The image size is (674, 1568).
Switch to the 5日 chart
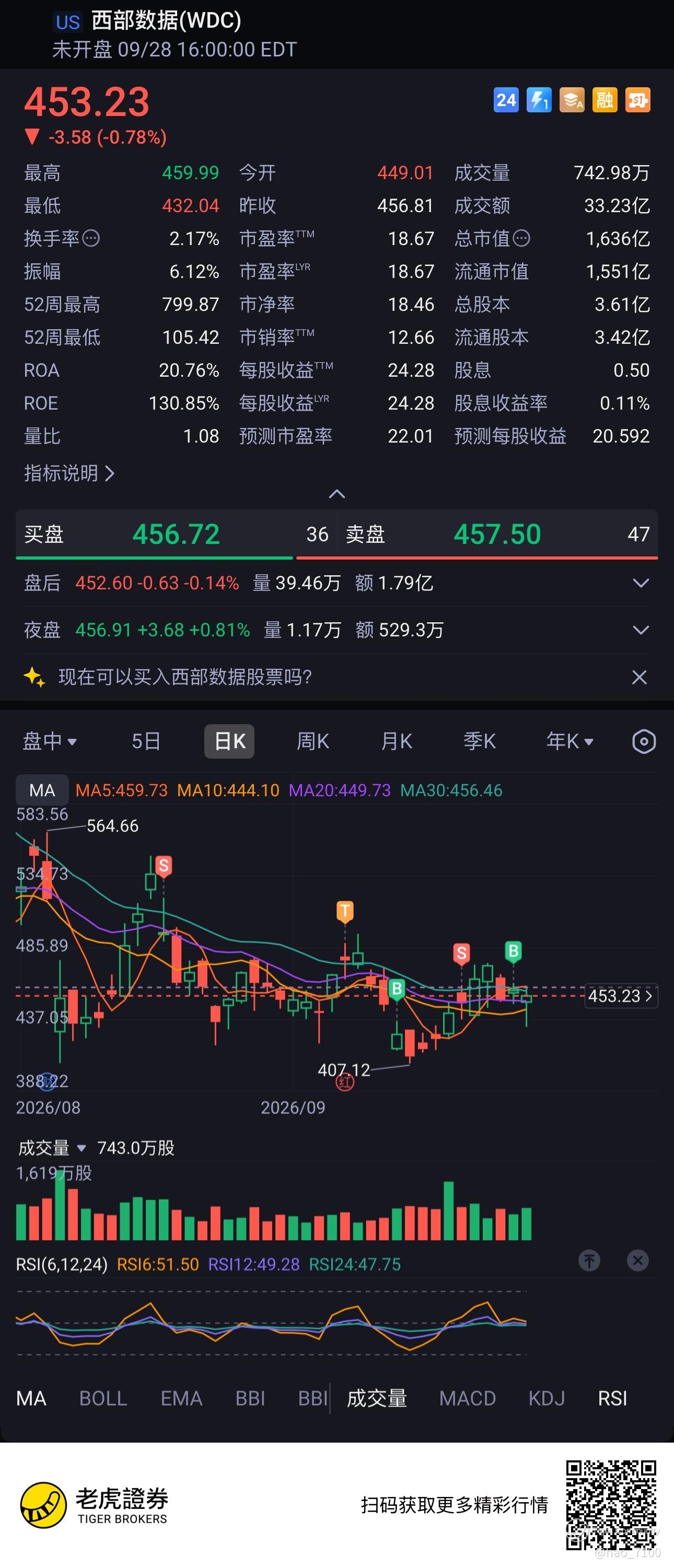pos(146,741)
